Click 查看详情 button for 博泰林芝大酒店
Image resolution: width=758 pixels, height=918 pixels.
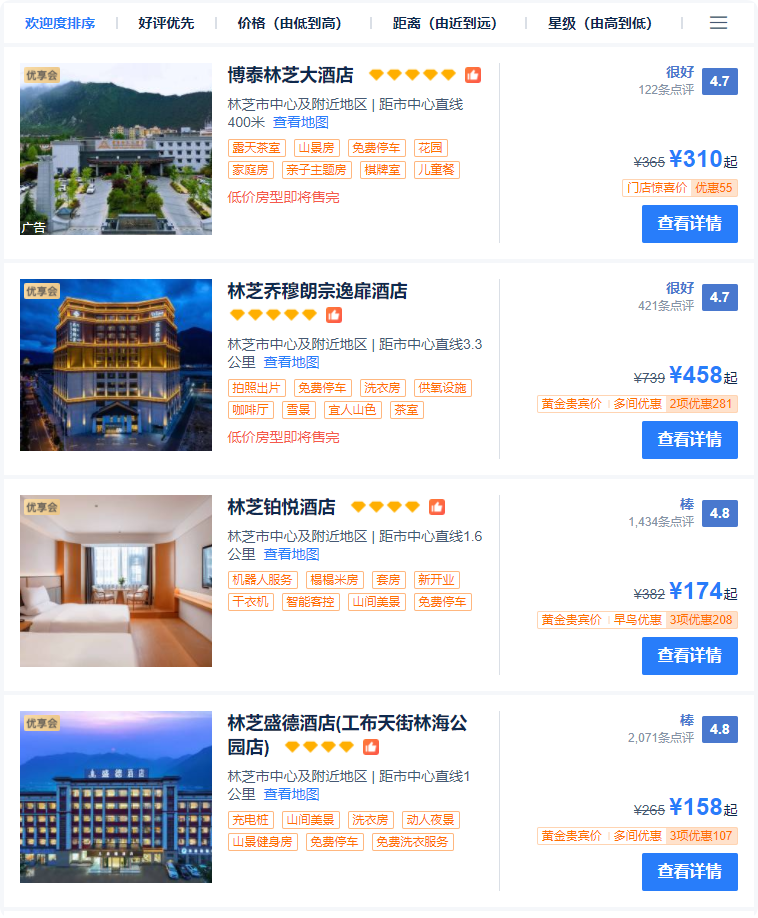pyautogui.click(x=689, y=224)
